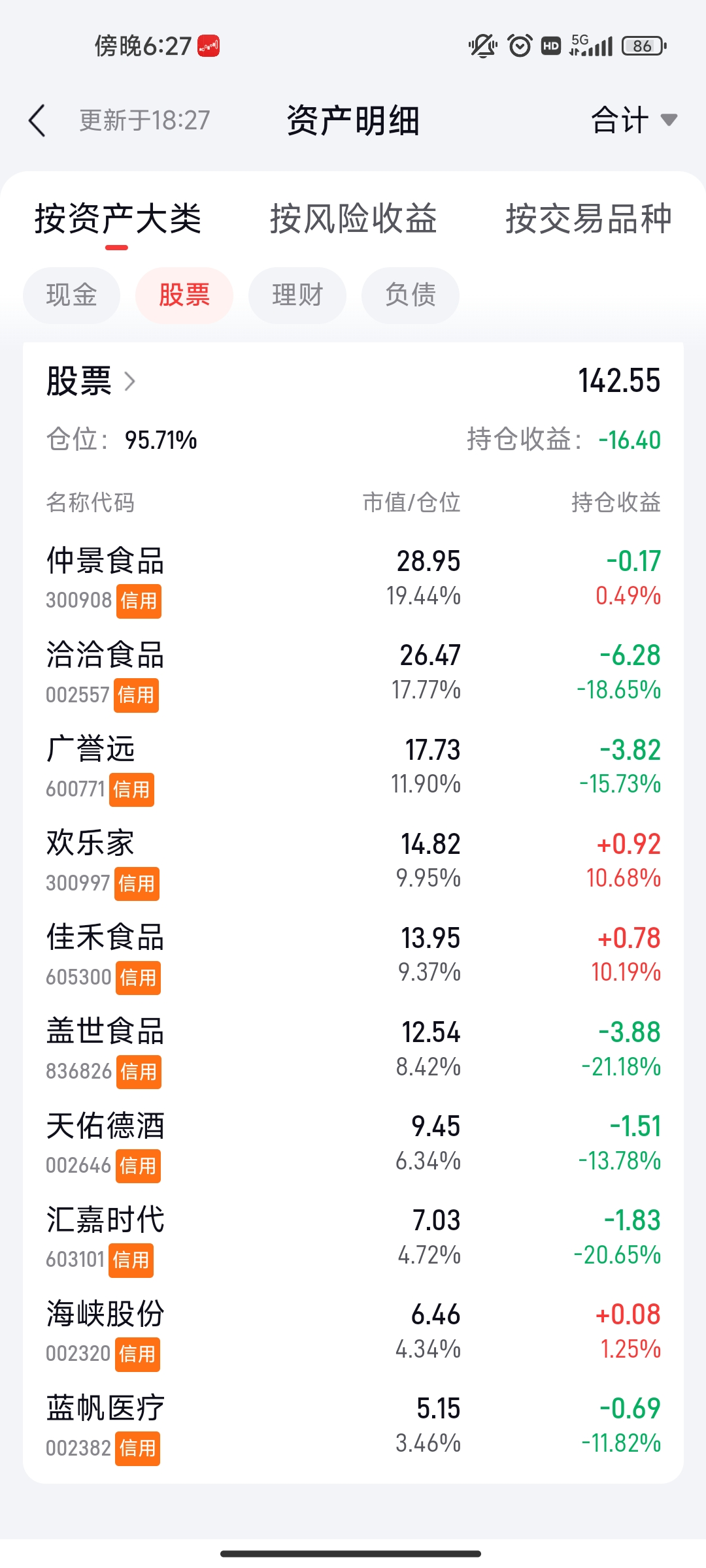Screen dimensions: 706x1568
Task: Switch to the 按交易品种 tab
Action: [x=588, y=219]
